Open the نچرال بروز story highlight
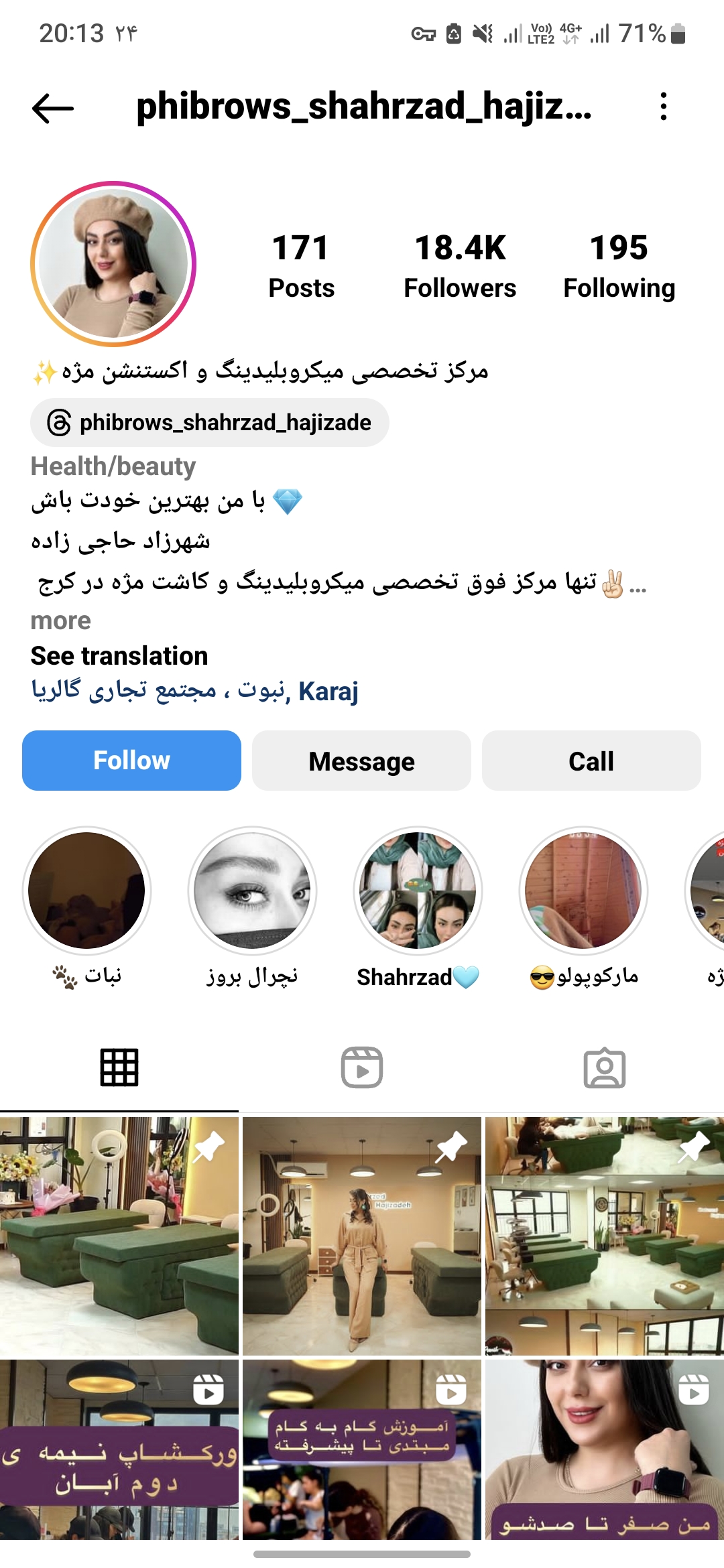Viewport: 724px width, 1568px height. click(252, 891)
